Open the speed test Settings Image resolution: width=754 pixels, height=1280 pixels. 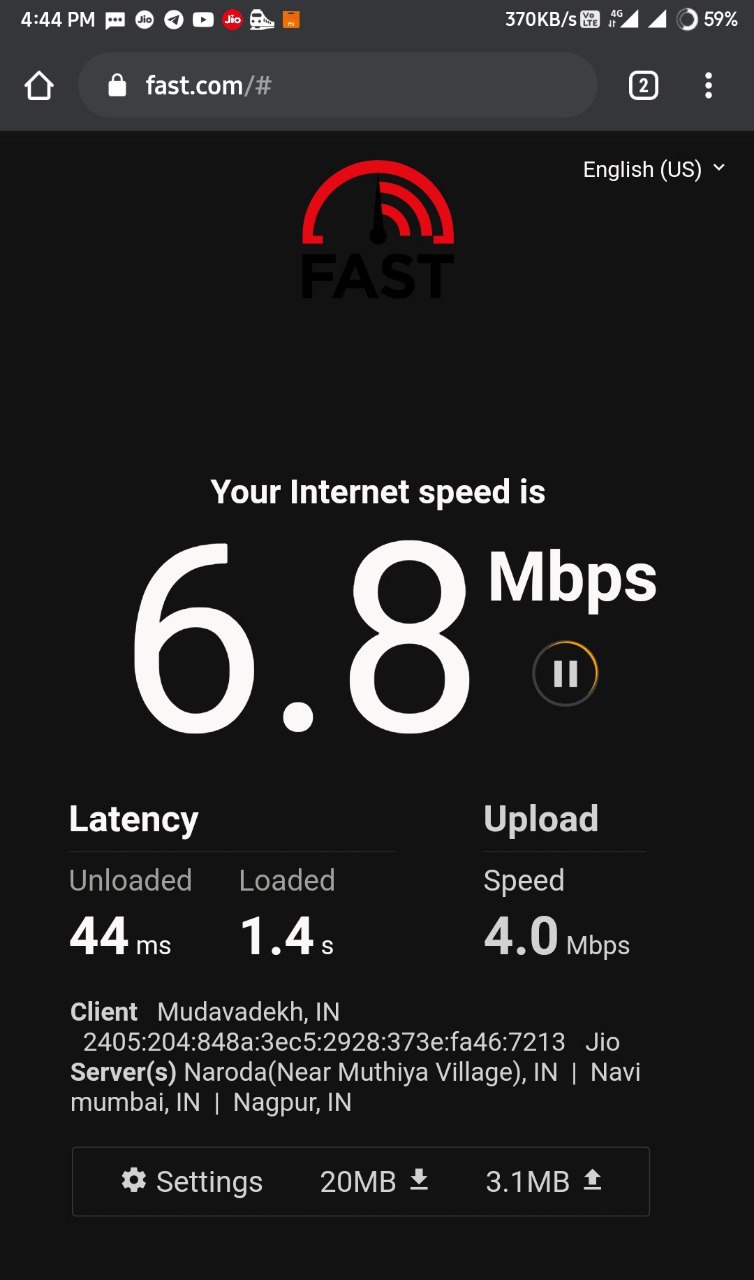192,1181
